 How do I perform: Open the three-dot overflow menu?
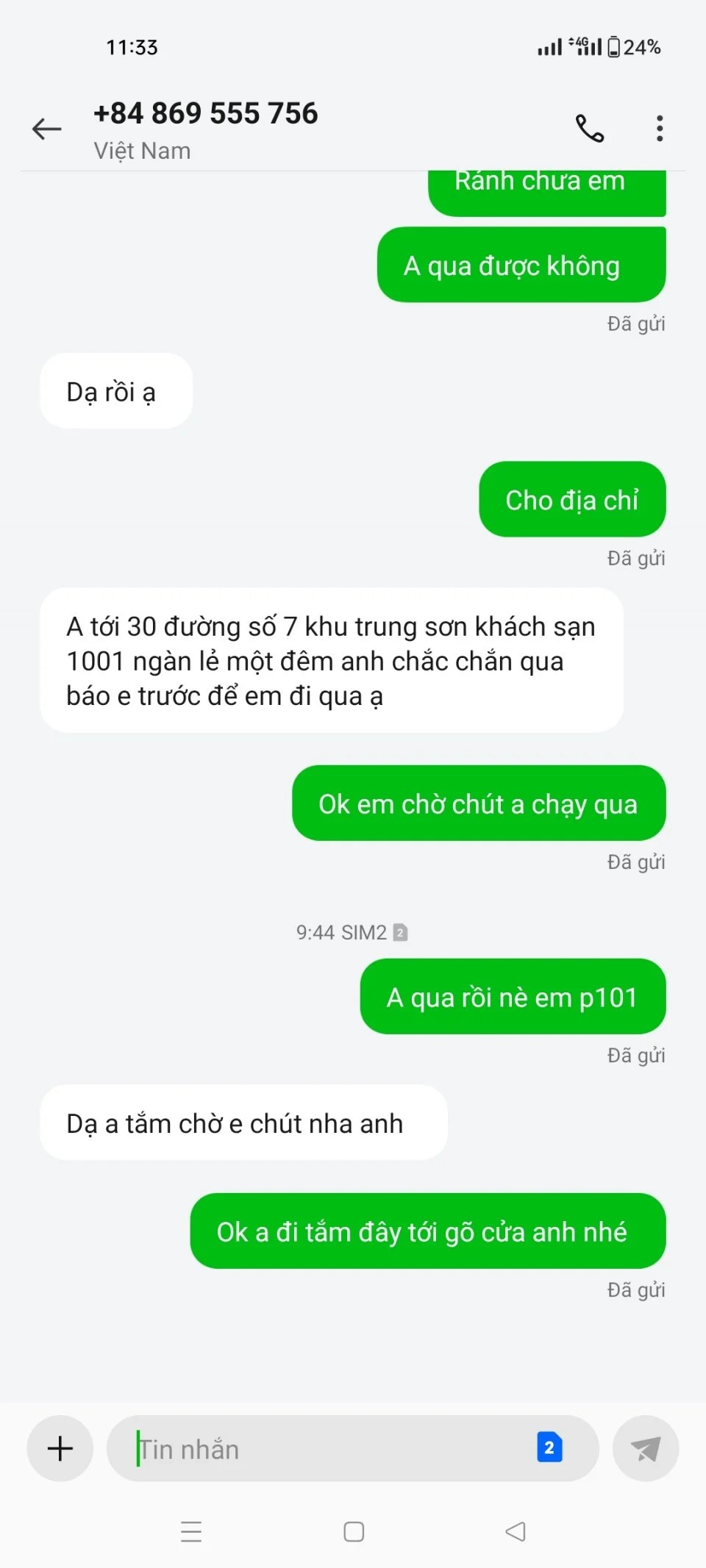pyautogui.click(x=660, y=129)
